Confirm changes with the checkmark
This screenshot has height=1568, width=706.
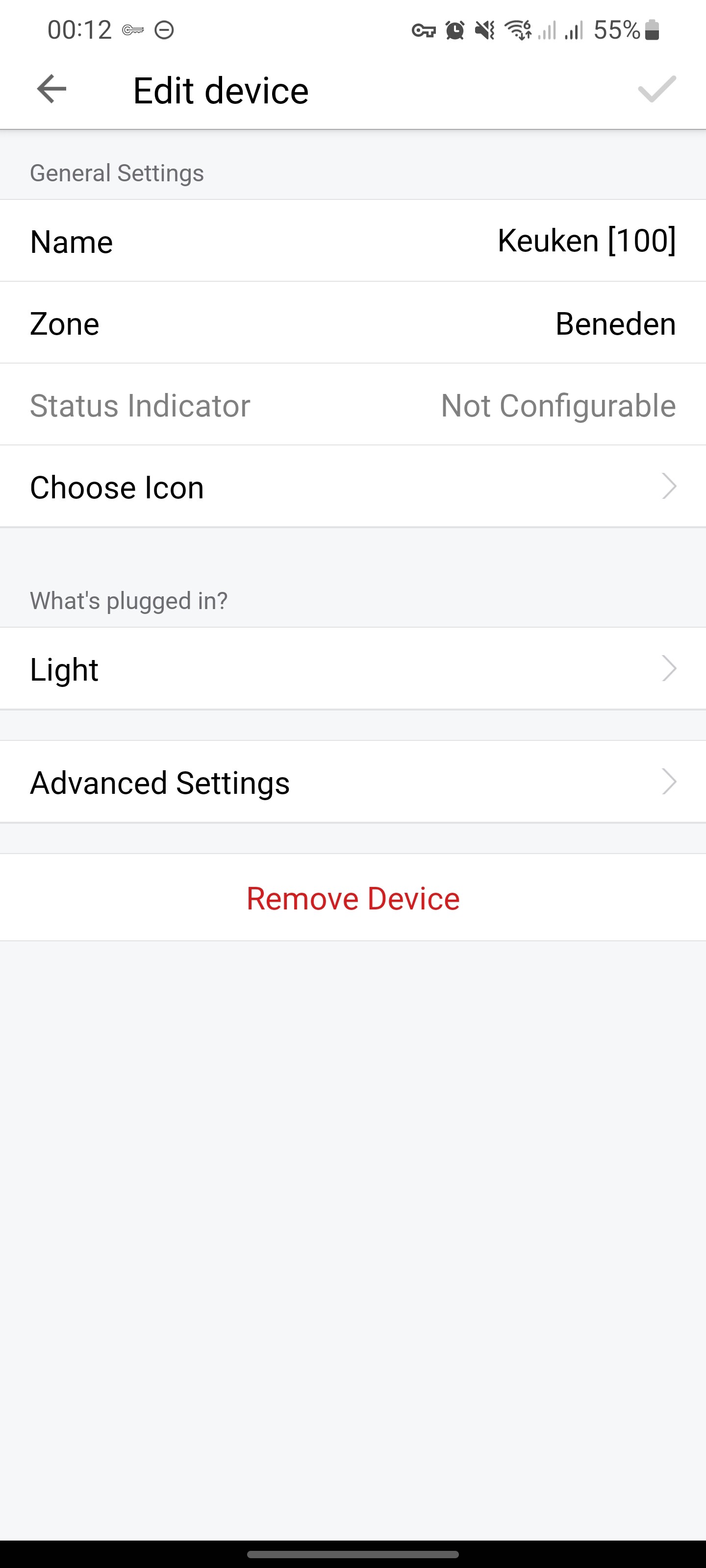point(656,90)
